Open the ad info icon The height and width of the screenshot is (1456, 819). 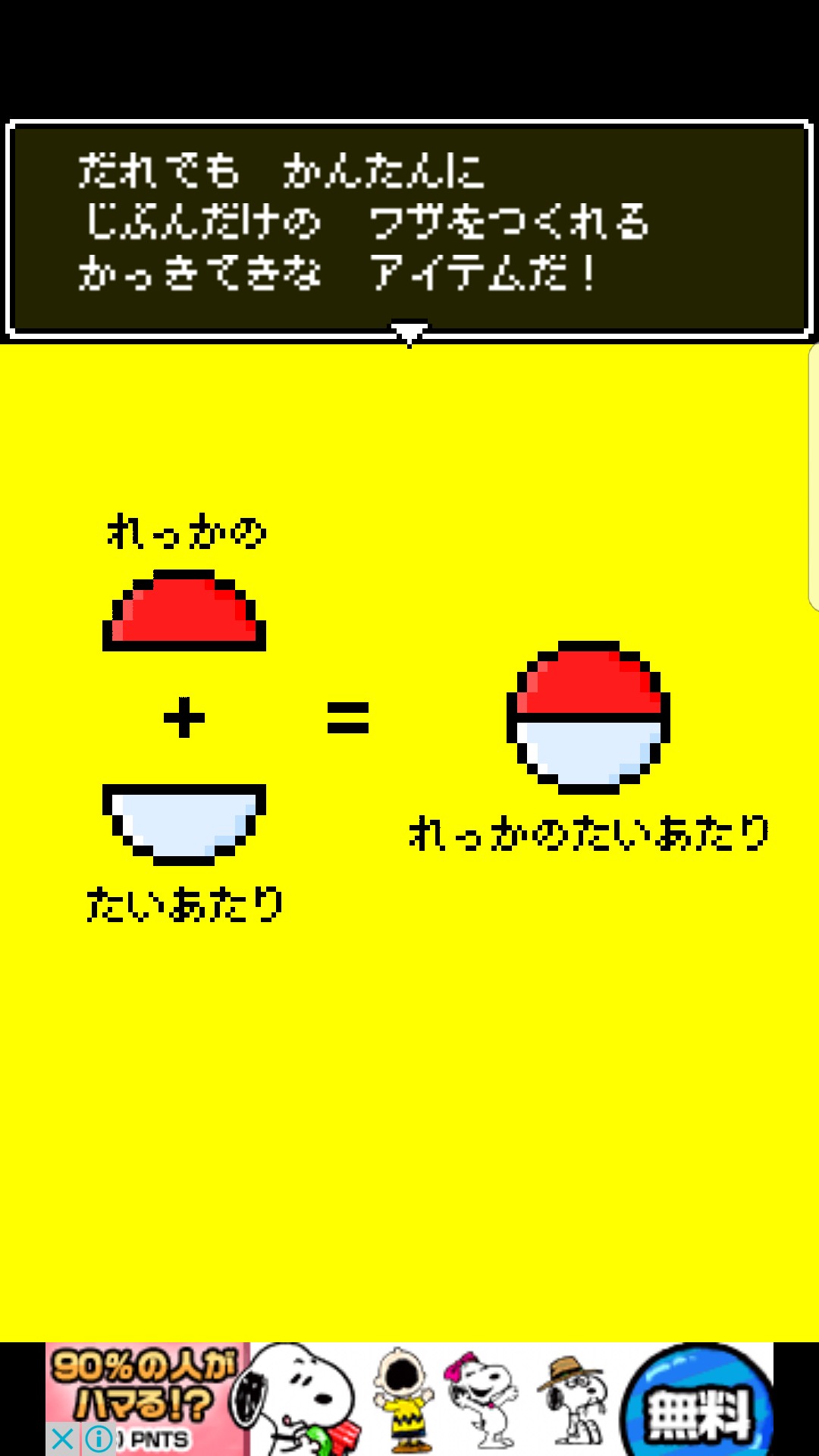tap(99, 1439)
